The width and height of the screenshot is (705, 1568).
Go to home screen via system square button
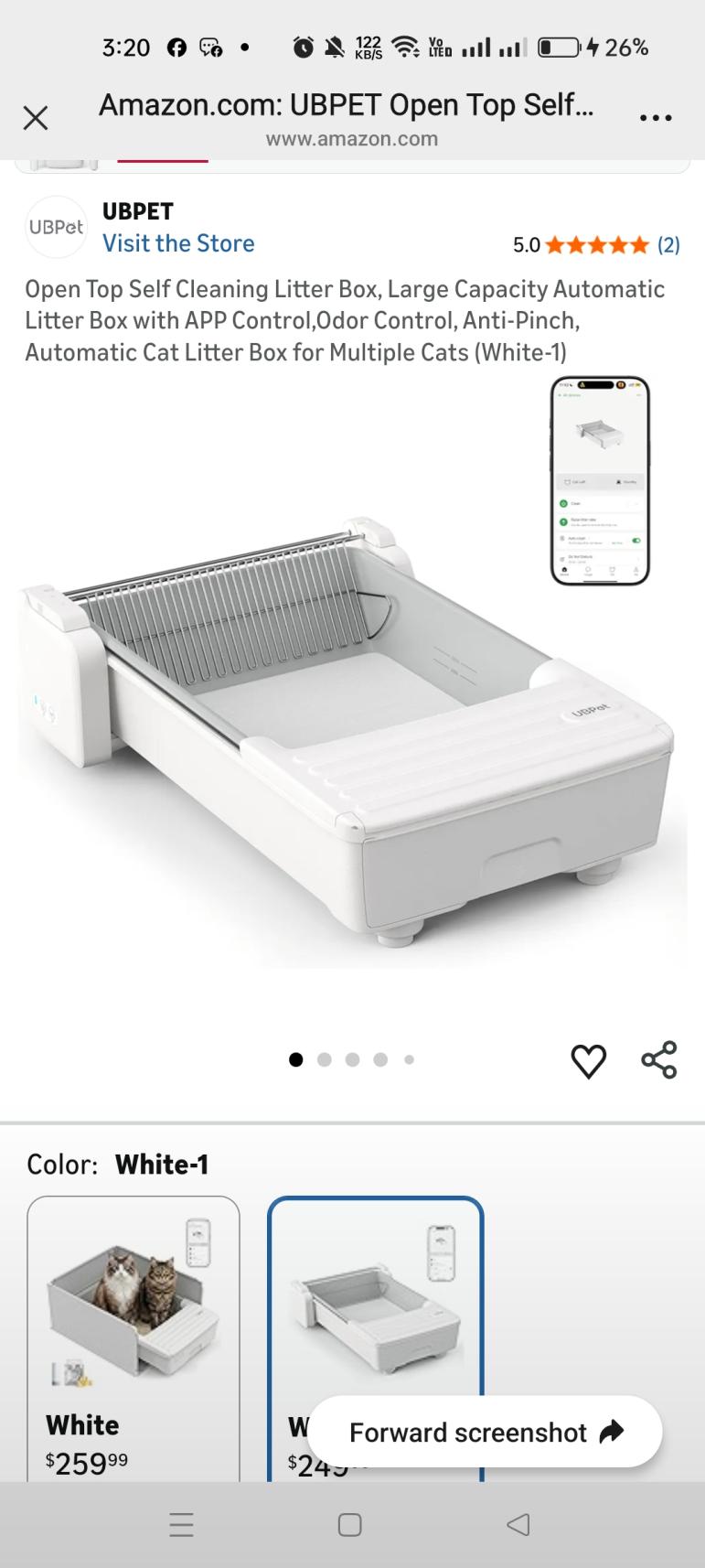point(350,1525)
